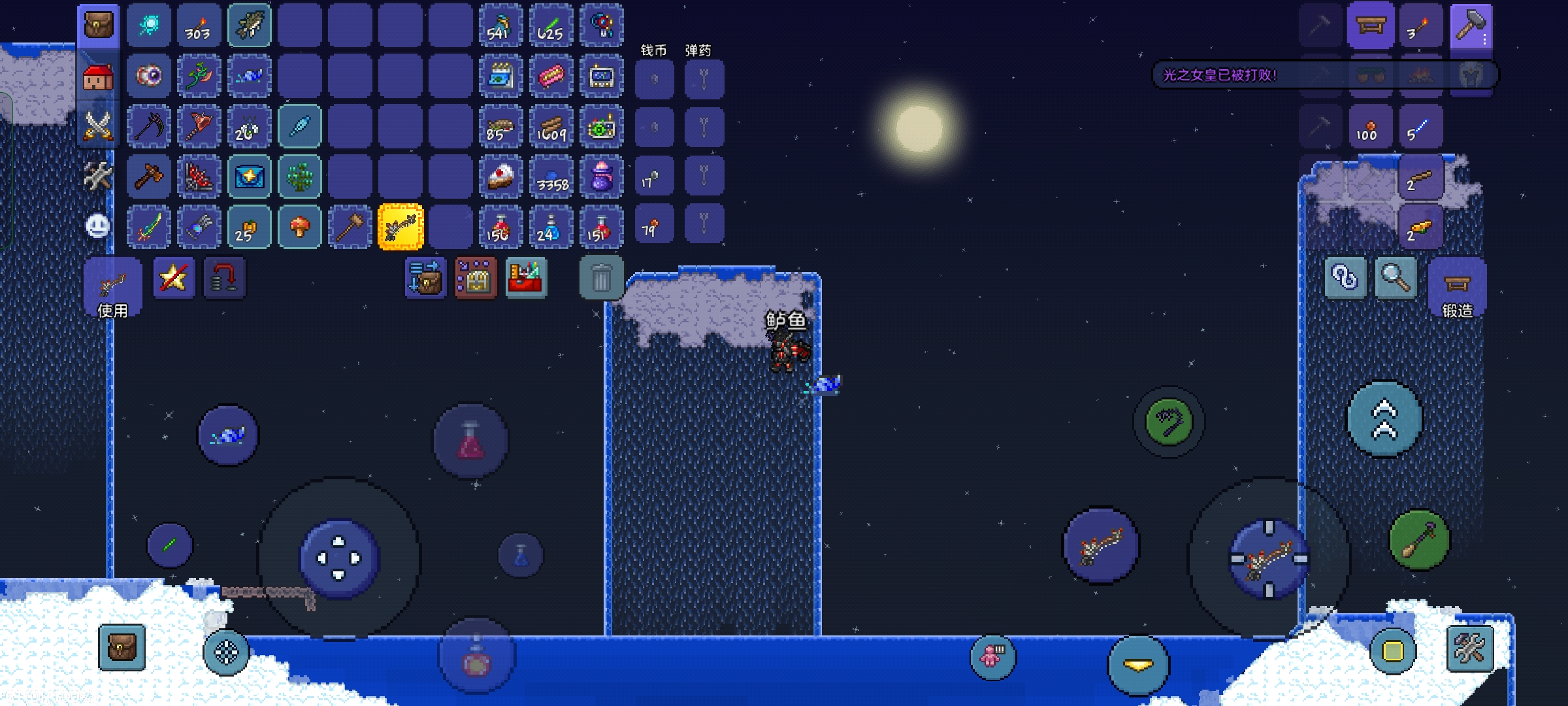Tap the red healing potion quick button
Image resolution: width=1568 pixels, height=706 pixels.
tap(470, 441)
